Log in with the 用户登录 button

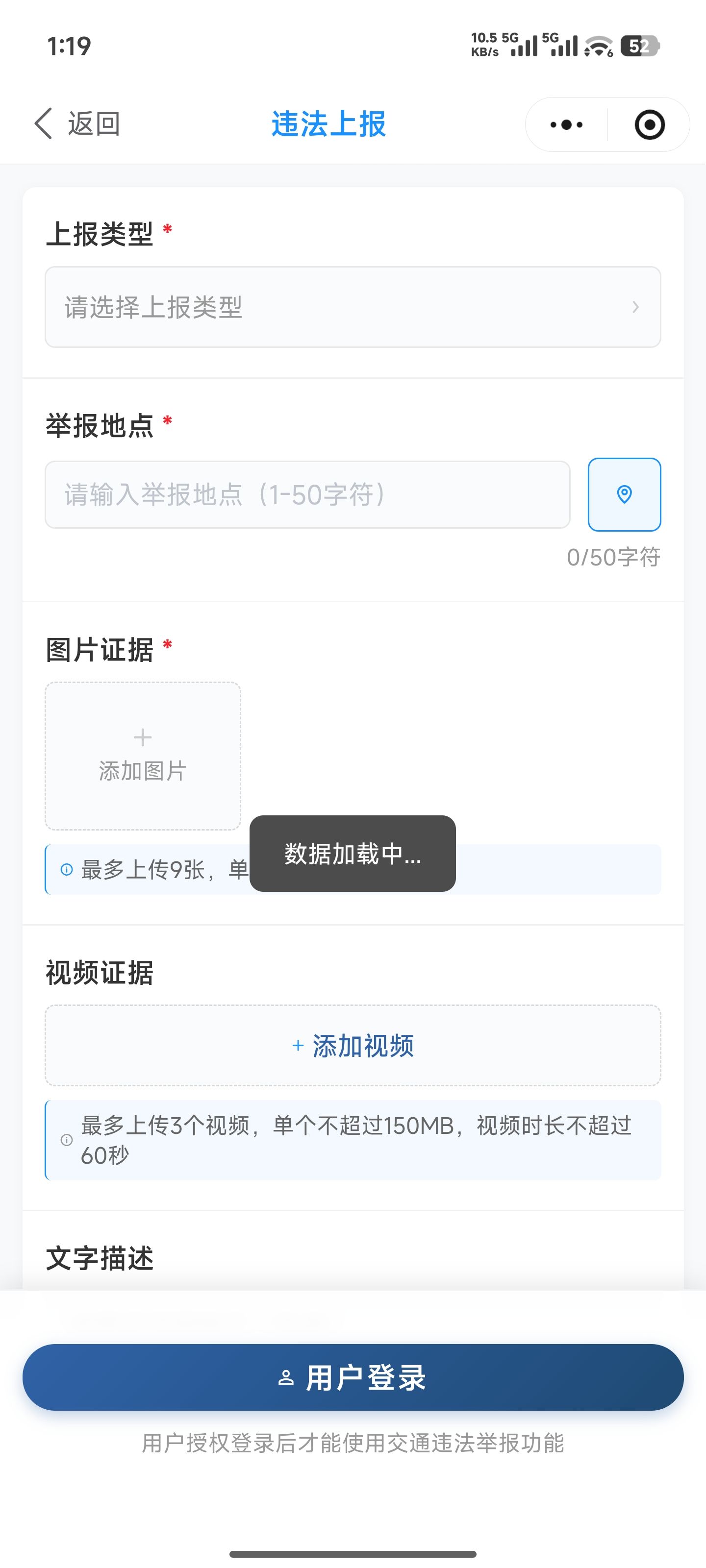coord(353,1377)
